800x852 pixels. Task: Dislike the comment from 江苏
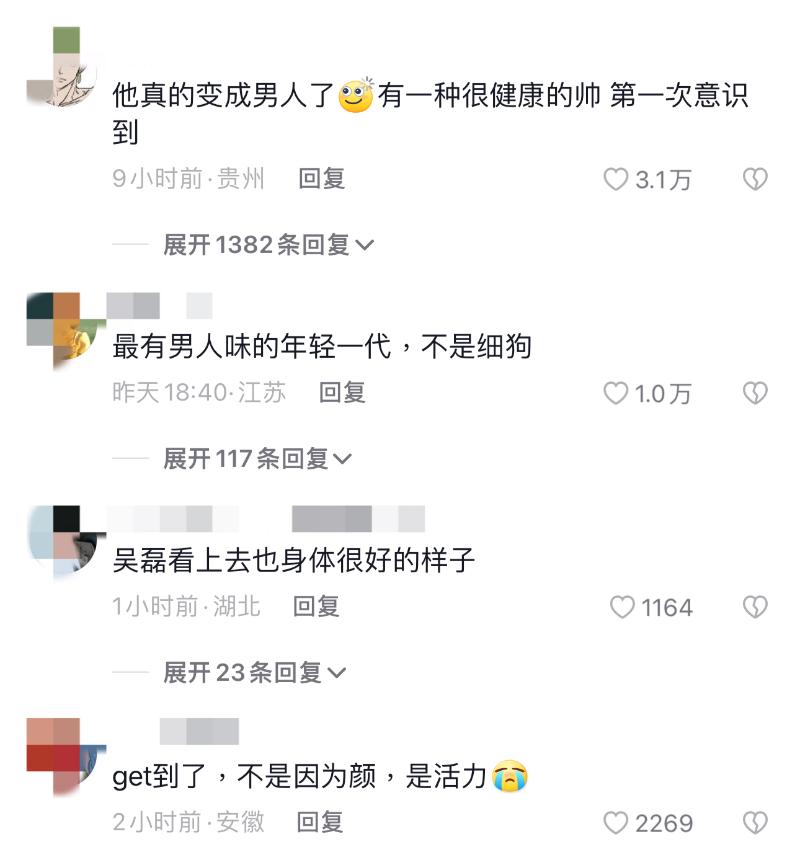[755, 394]
